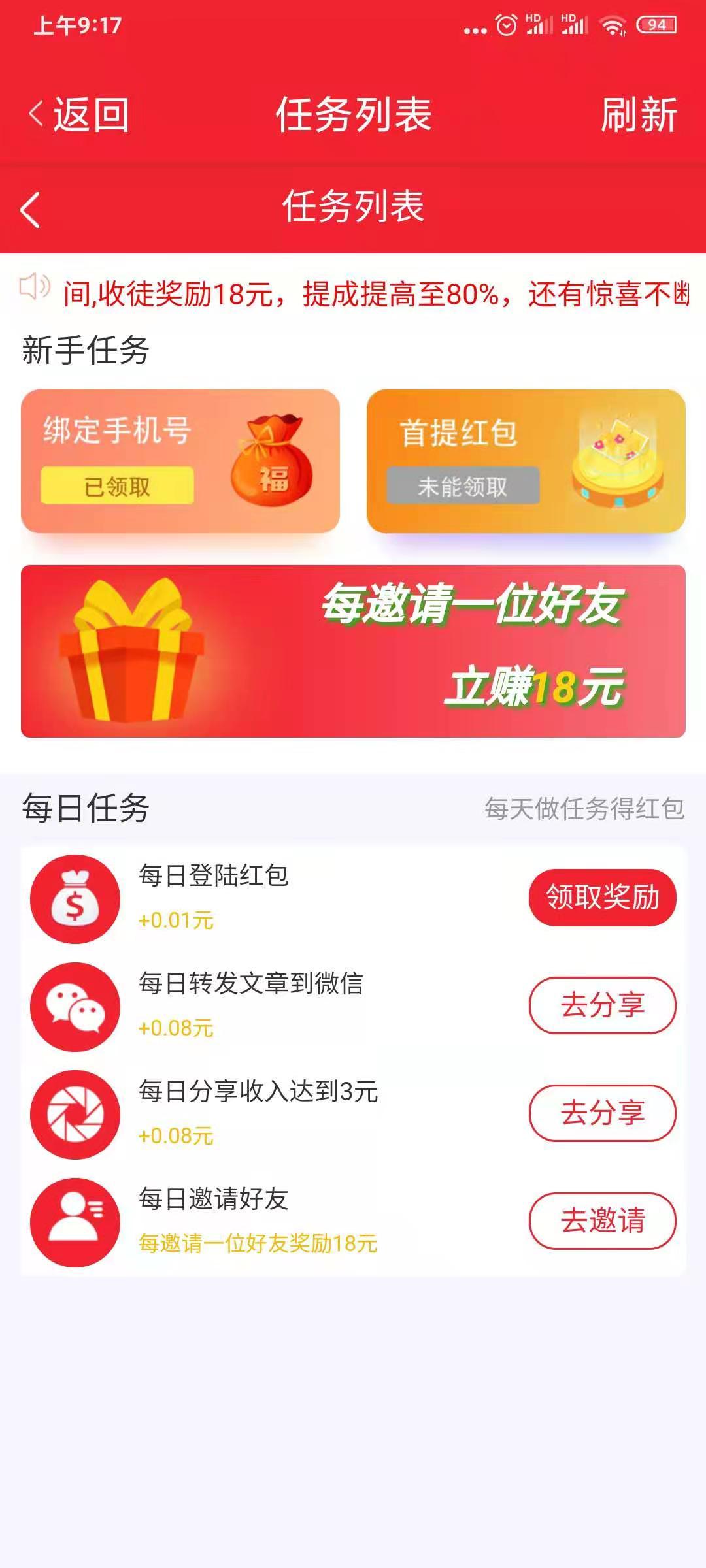
Task: Claim the 每日登陆红包 reward with 领取奖励
Action: pos(602,897)
